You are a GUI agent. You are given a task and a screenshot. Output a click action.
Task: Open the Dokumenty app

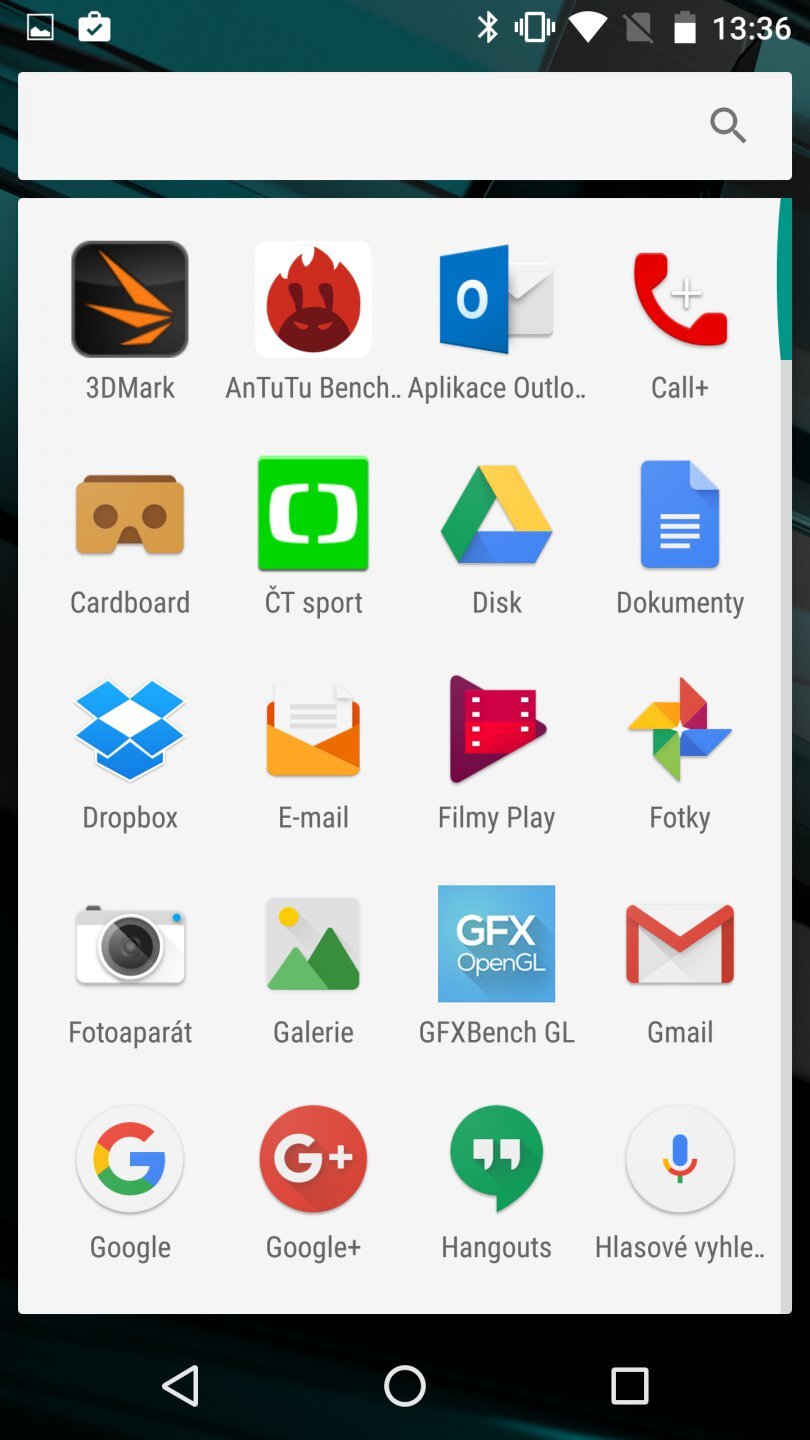point(679,514)
